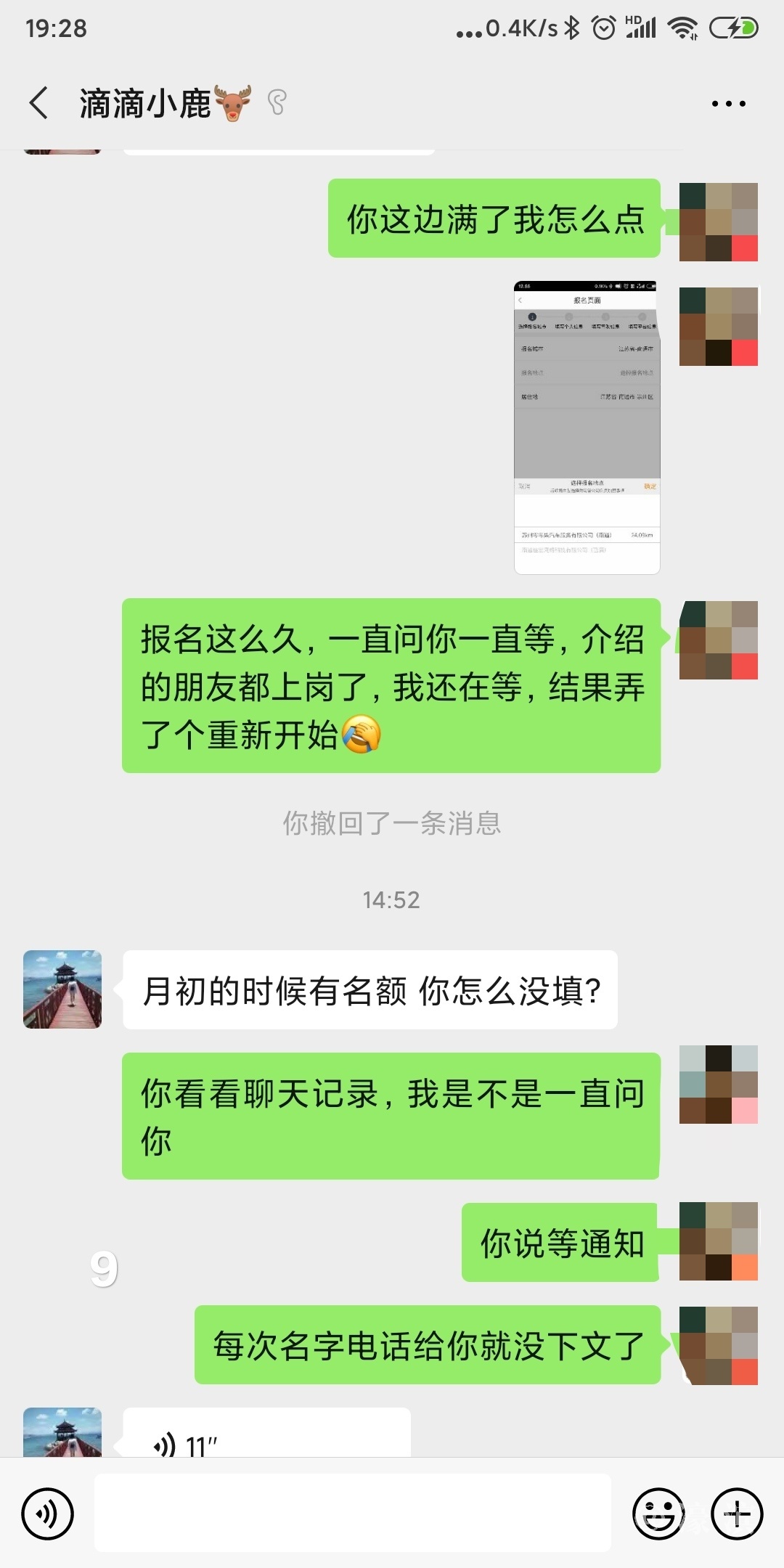The height and width of the screenshot is (1568, 784).
Task: Open the emoji sticker panel
Action: click(658, 1514)
